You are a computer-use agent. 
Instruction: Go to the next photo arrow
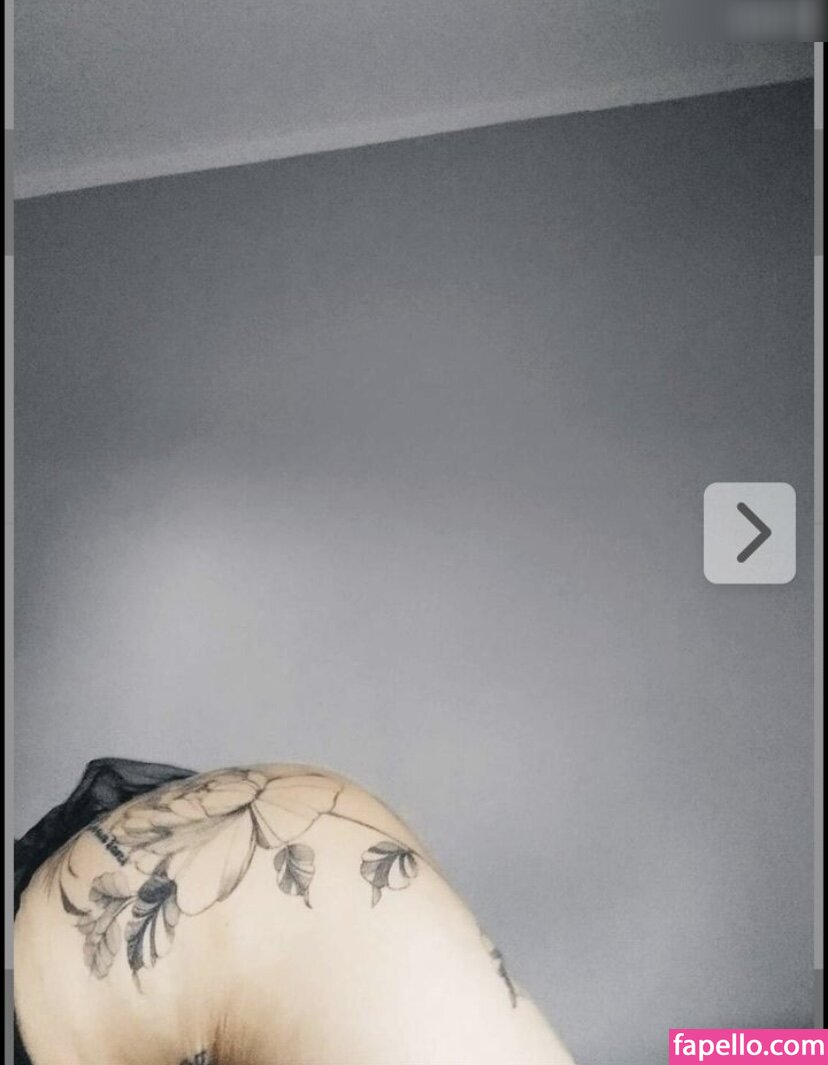pos(749,533)
